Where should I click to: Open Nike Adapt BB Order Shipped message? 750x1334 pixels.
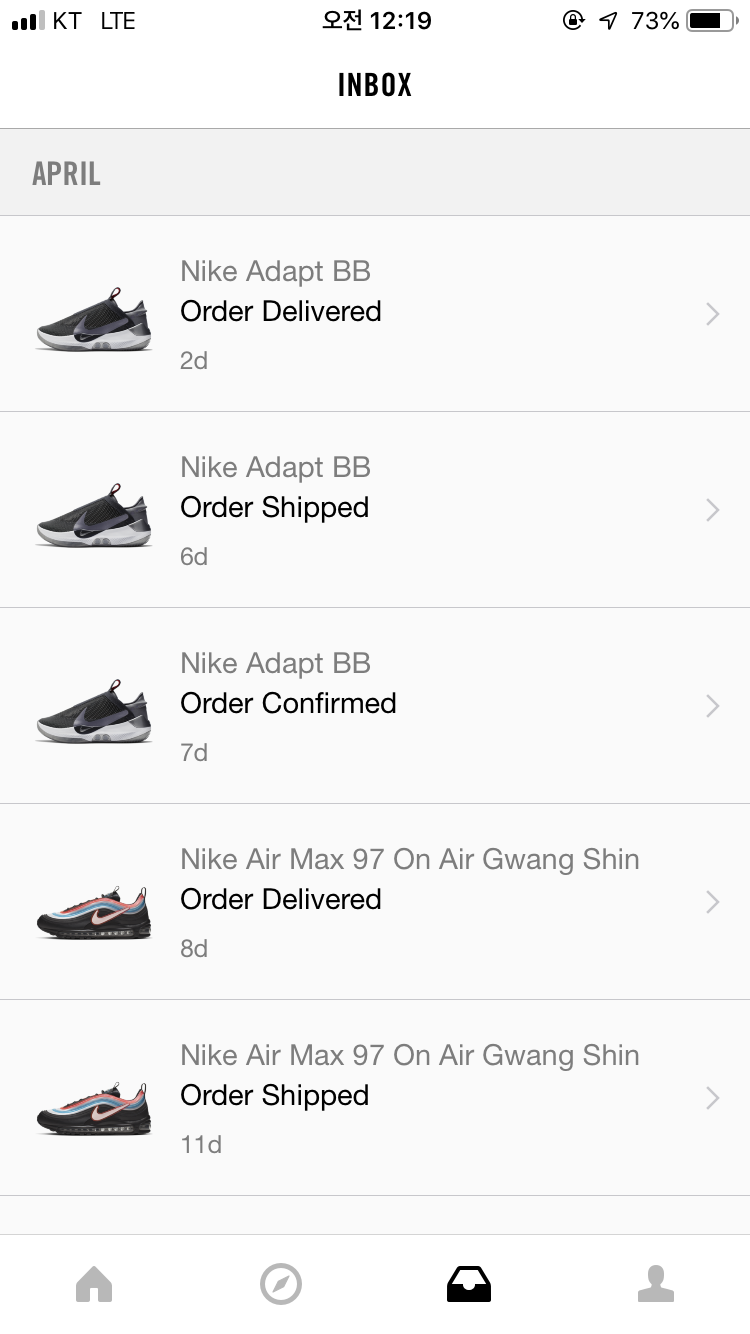[x=375, y=510]
